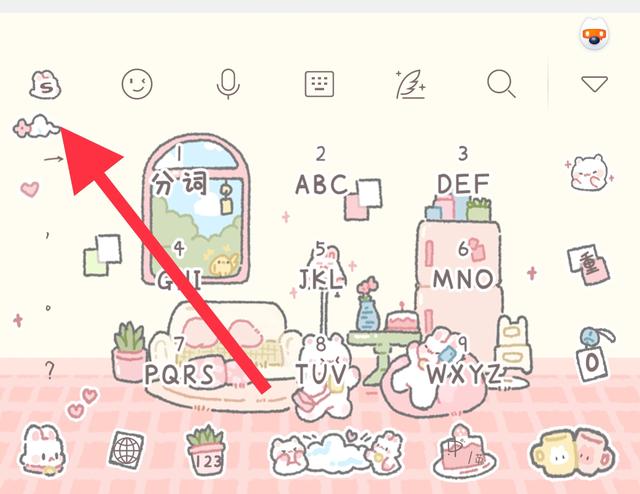This screenshot has height=494, width=640.
Task: Switch to the 123 number keyboard
Action: [206, 450]
